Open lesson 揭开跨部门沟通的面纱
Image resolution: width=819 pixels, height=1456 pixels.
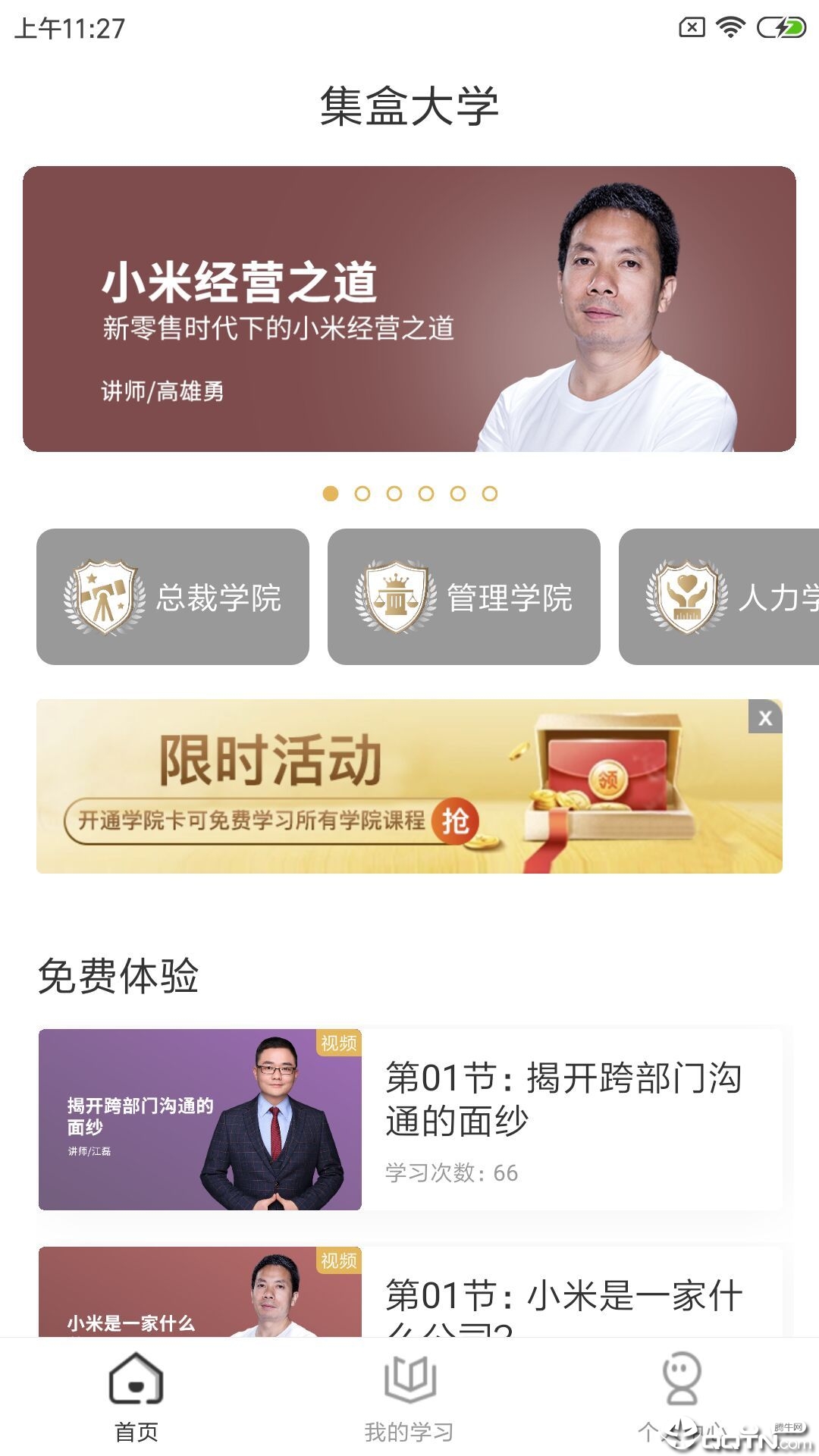pos(409,1119)
